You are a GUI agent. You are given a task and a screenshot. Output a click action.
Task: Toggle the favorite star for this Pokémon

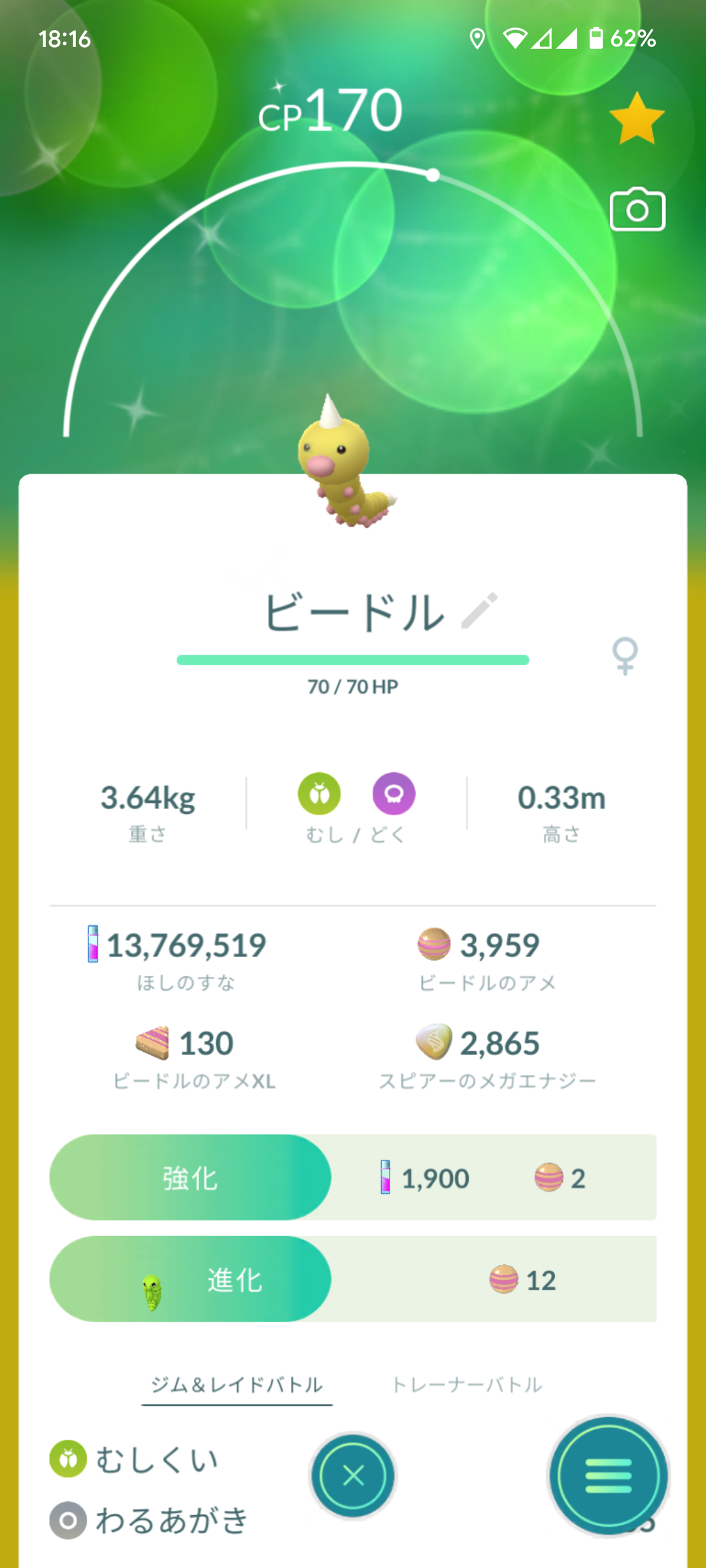click(x=636, y=119)
